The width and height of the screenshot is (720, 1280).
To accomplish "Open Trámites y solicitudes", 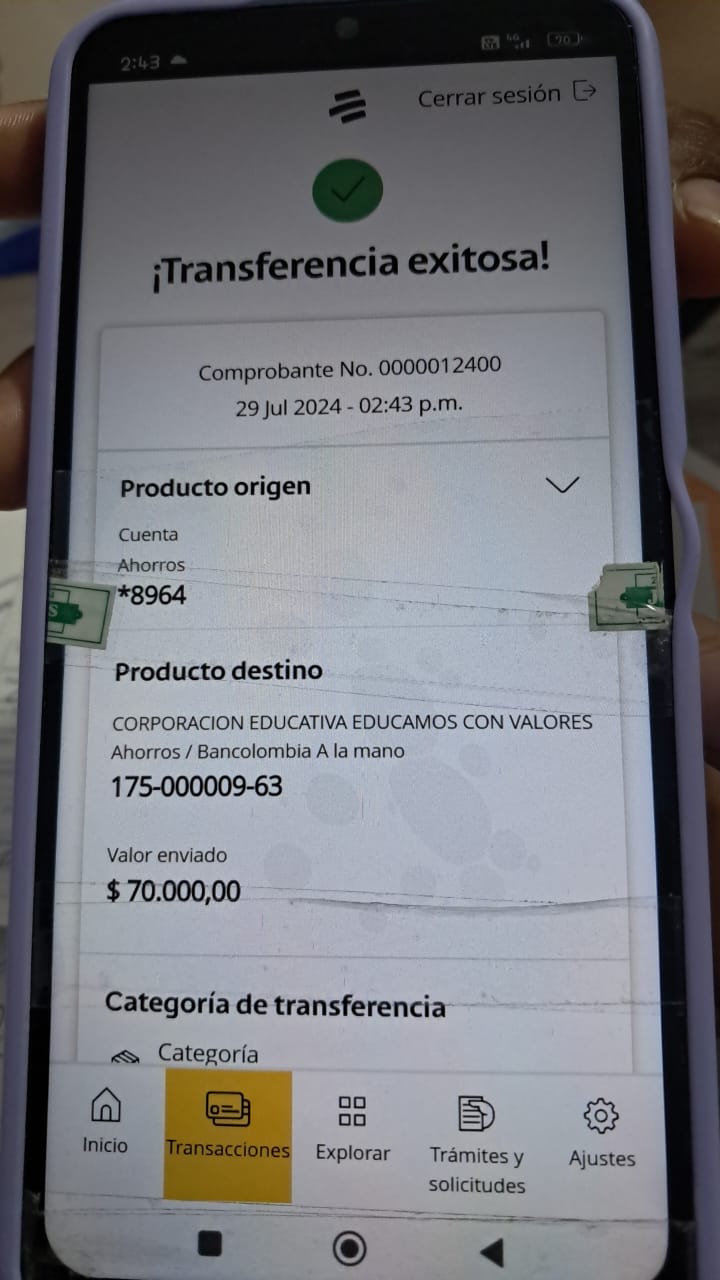I will [477, 1140].
